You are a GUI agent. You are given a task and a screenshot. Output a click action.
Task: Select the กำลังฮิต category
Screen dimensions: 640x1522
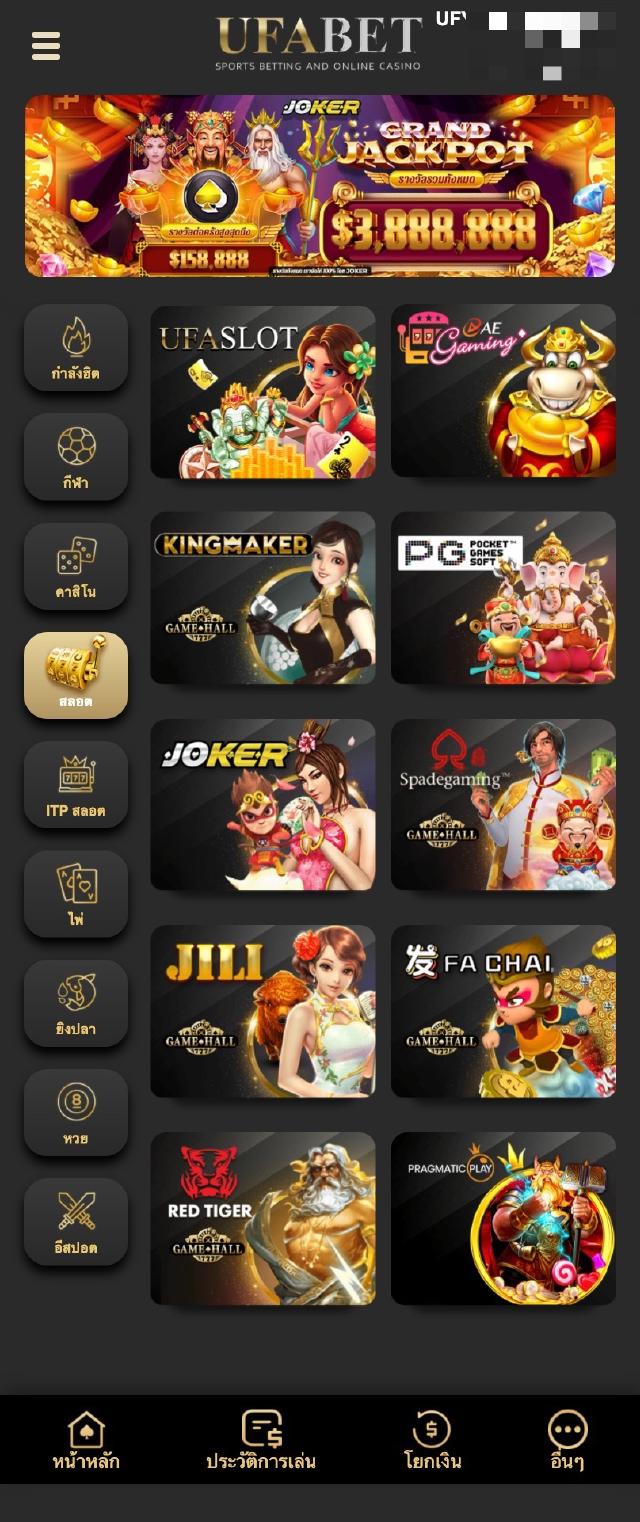click(76, 348)
